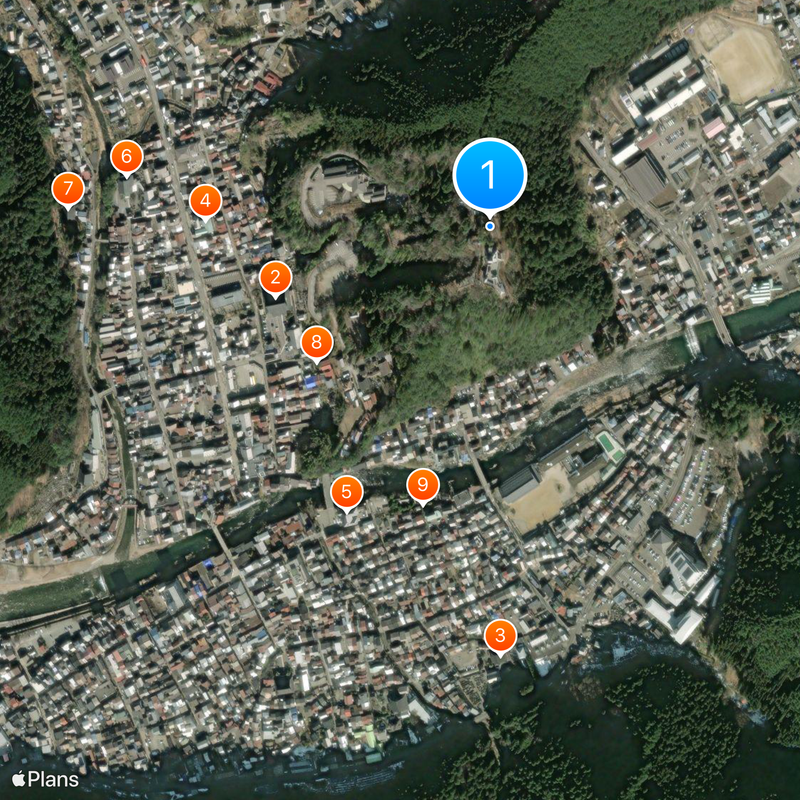
Task: Open map pin number 3
Action: pos(500,634)
